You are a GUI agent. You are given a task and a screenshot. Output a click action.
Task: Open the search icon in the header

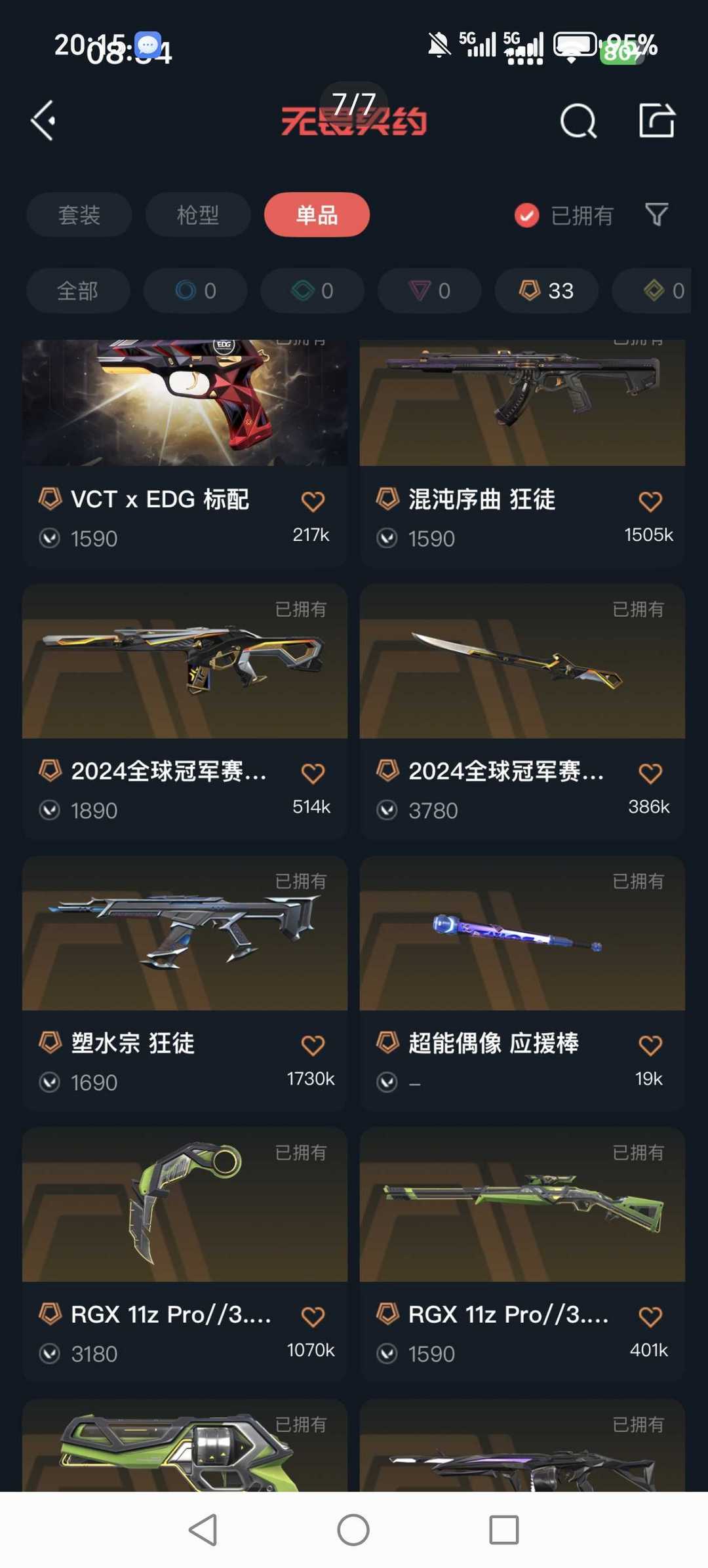pos(578,121)
